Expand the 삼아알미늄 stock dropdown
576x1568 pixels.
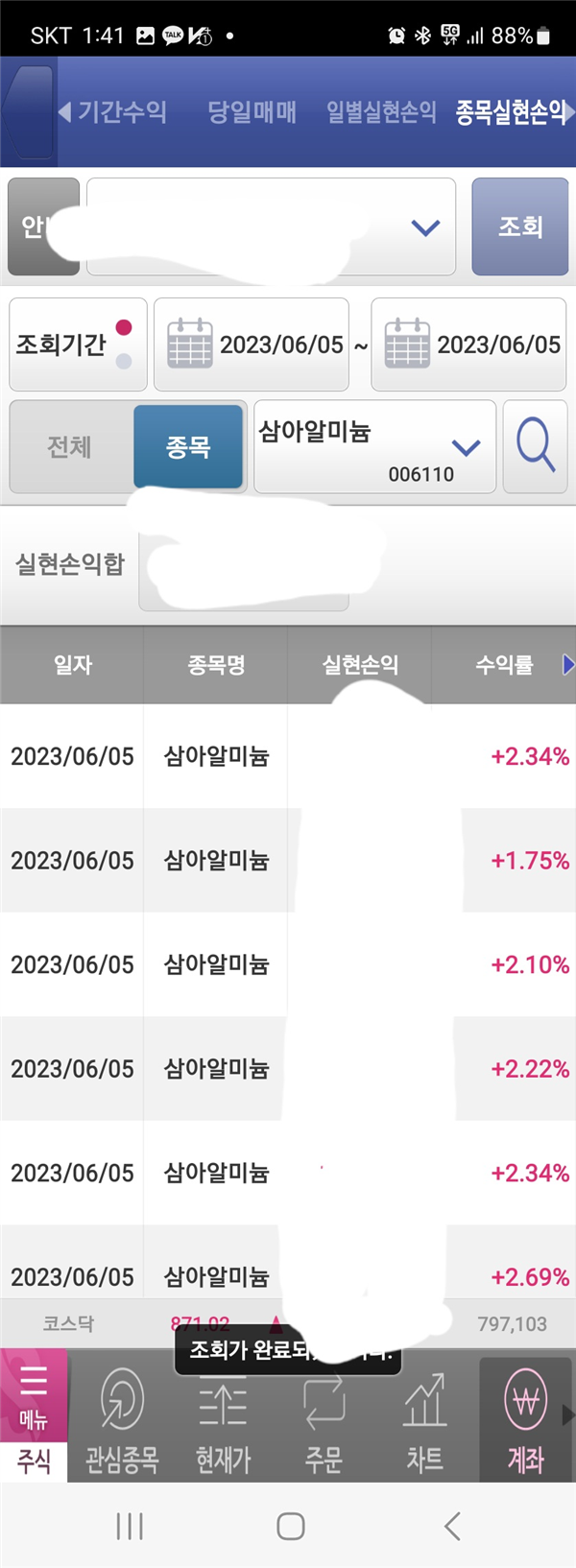click(x=374, y=447)
